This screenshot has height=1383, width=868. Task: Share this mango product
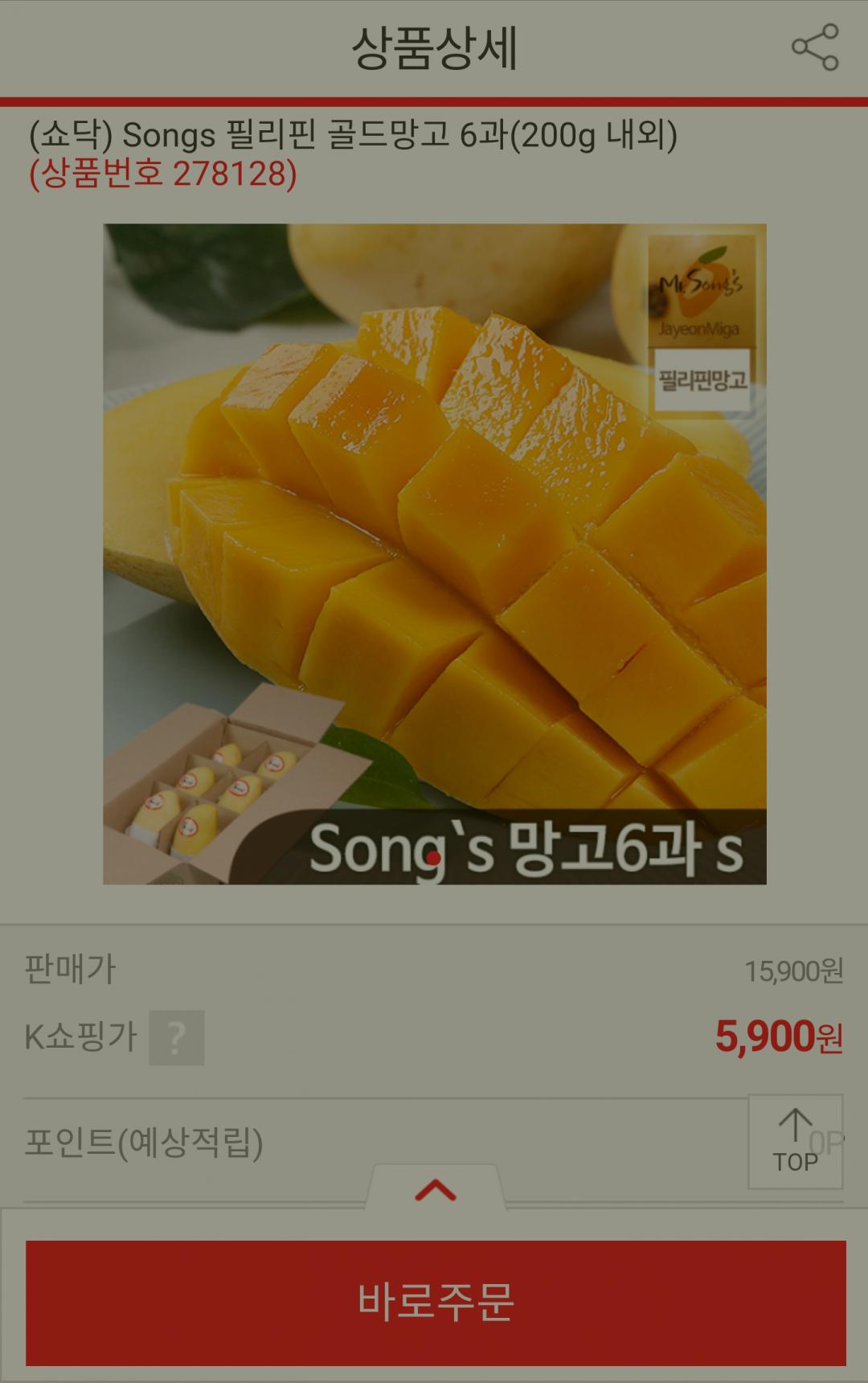tap(815, 47)
